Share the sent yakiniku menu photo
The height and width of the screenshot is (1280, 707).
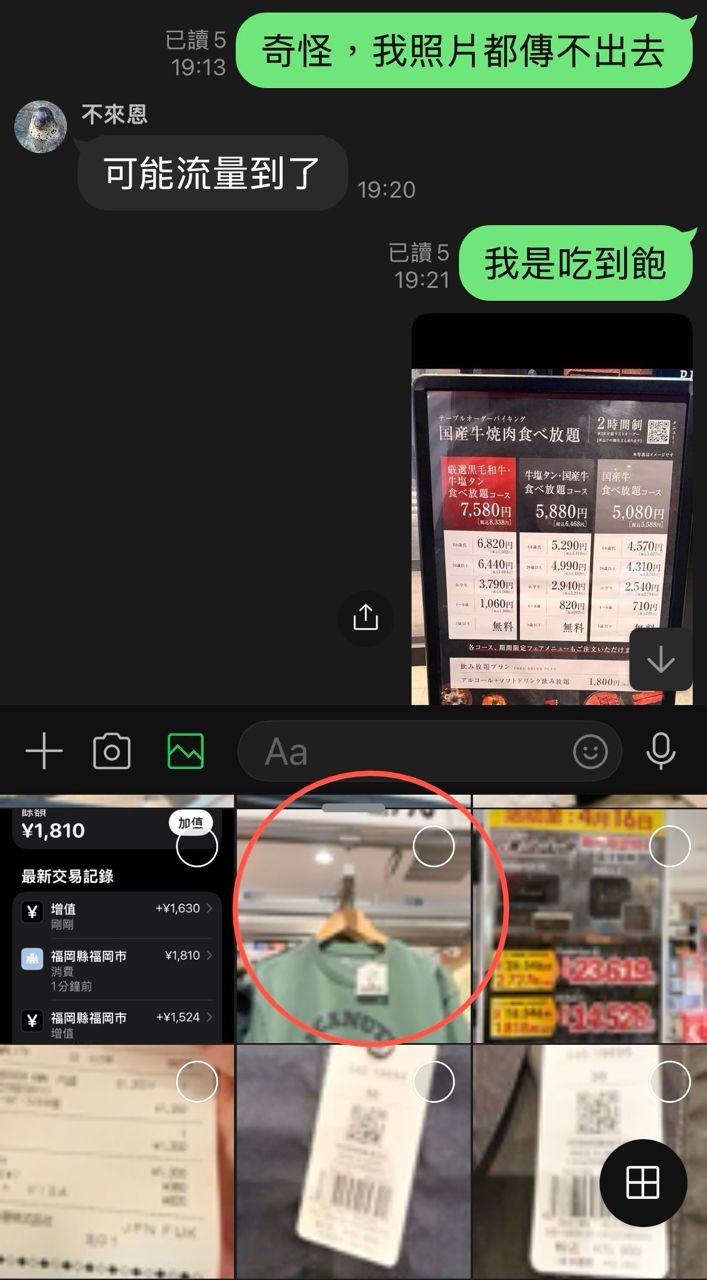coord(365,618)
